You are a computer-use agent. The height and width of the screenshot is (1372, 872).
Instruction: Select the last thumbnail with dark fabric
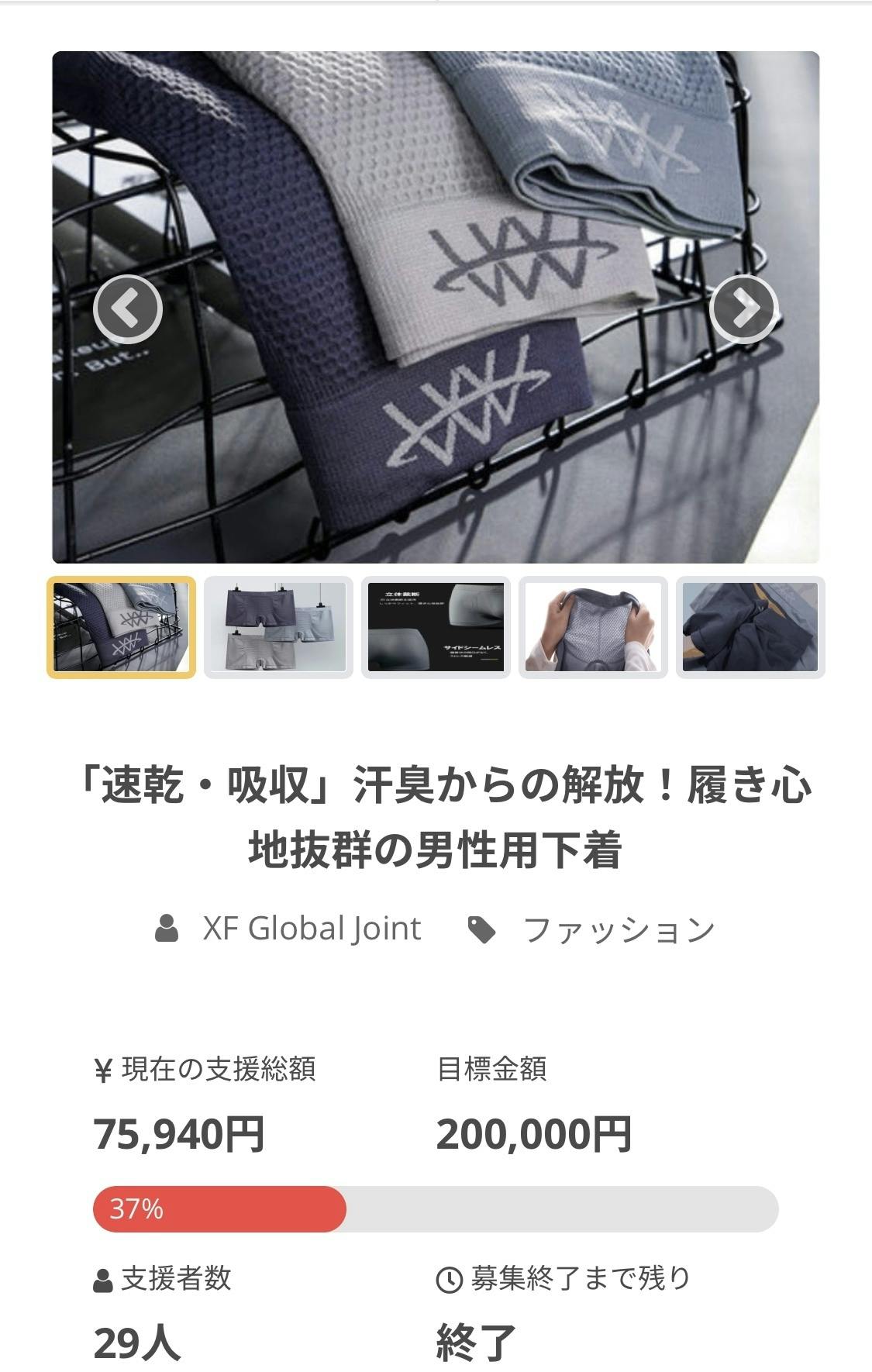point(750,627)
